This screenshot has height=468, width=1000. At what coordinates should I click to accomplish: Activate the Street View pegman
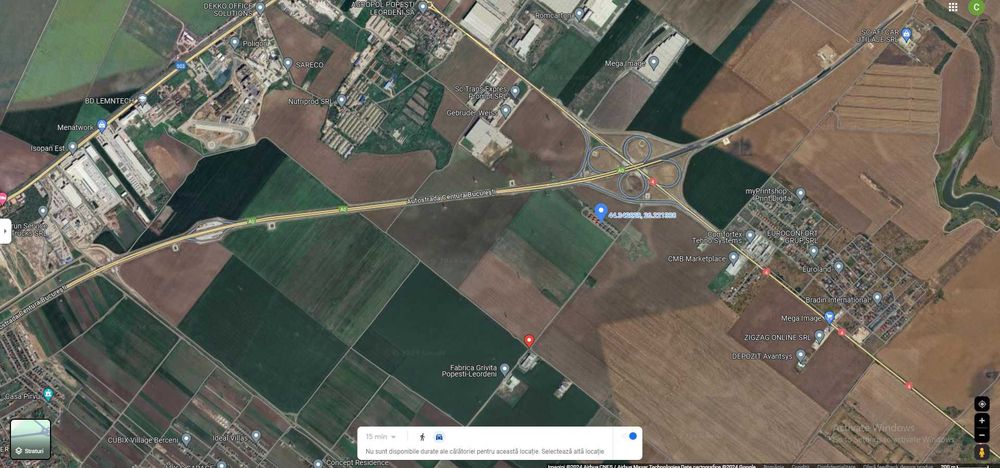(x=982, y=452)
